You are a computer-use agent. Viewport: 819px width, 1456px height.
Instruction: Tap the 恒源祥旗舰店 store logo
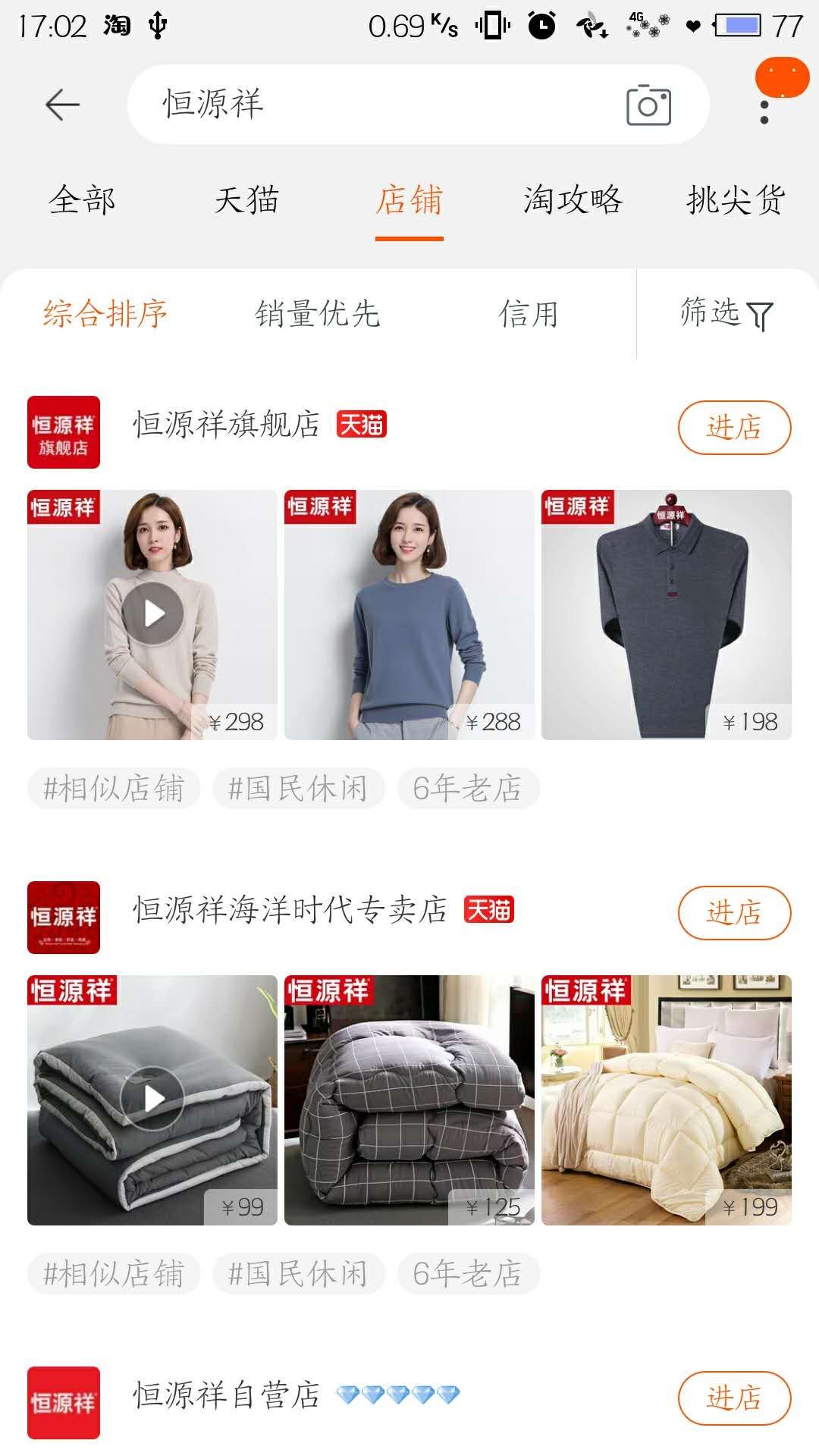tap(63, 432)
